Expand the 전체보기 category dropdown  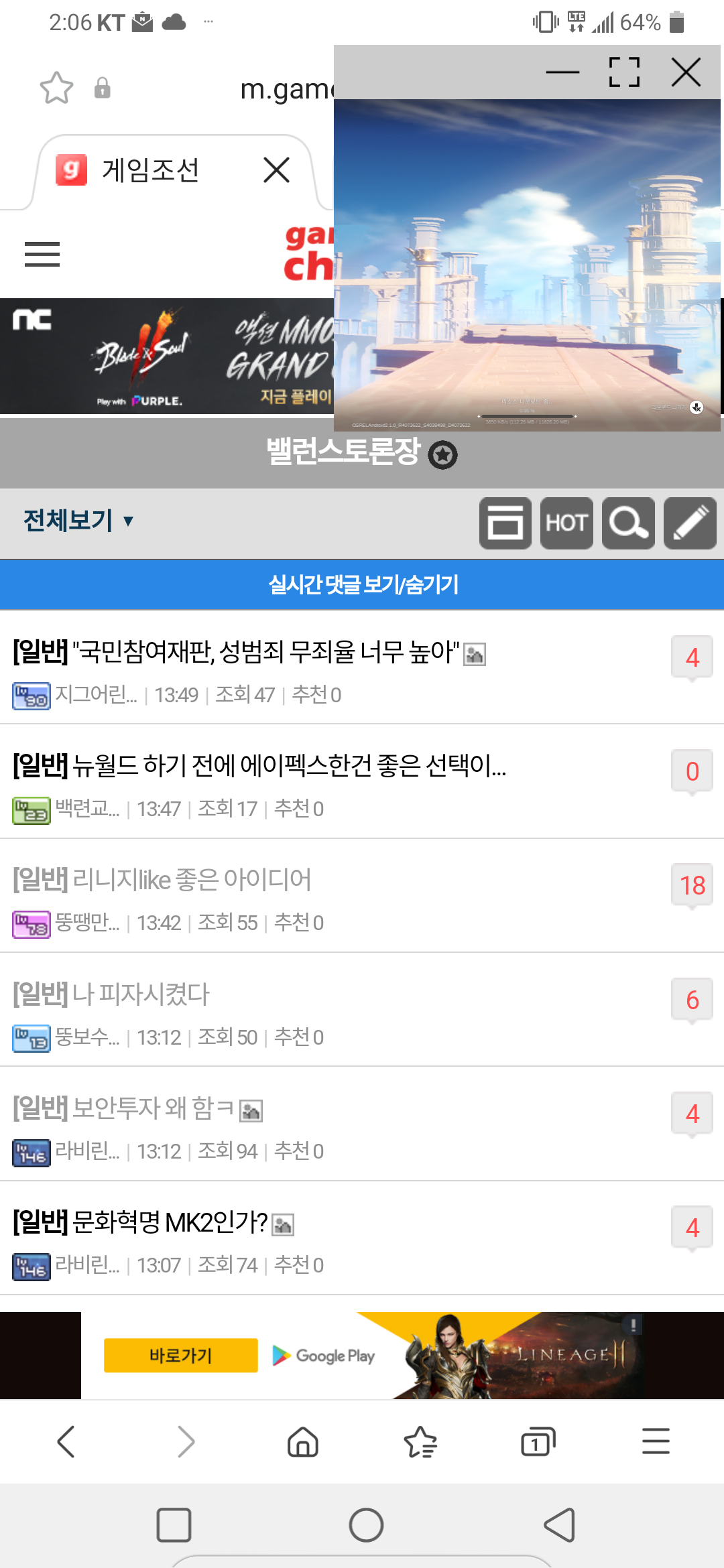tap(78, 521)
